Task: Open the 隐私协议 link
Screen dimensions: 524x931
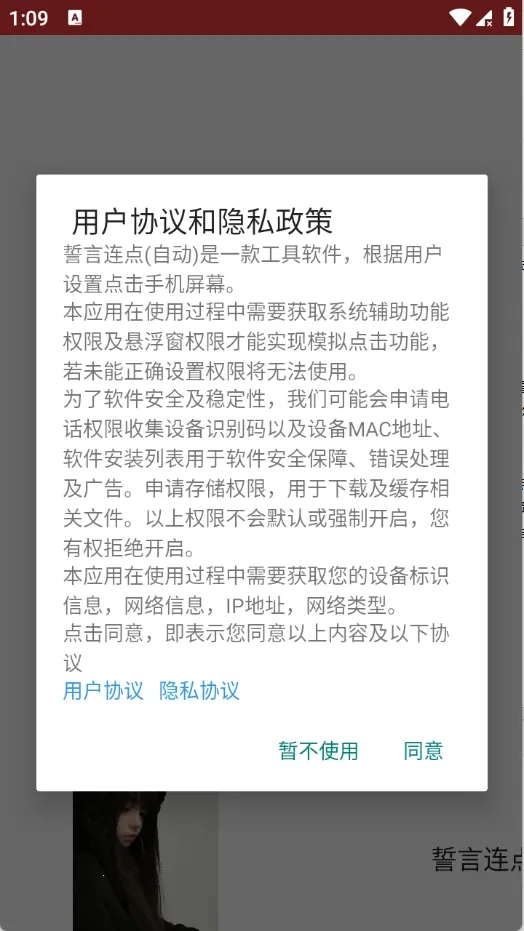Action: click(x=199, y=691)
